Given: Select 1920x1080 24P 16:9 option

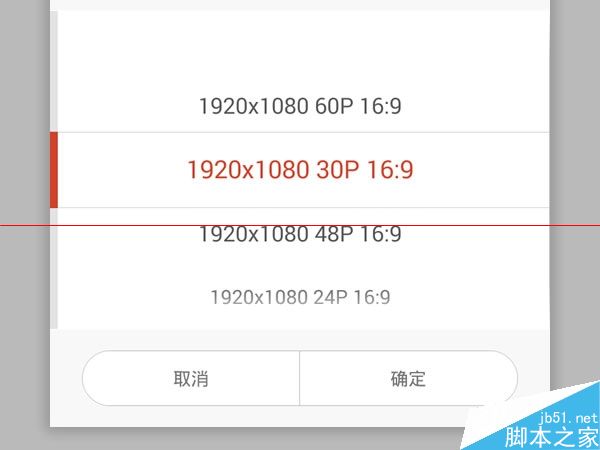Looking at the screenshot, I should tap(300, 297).
